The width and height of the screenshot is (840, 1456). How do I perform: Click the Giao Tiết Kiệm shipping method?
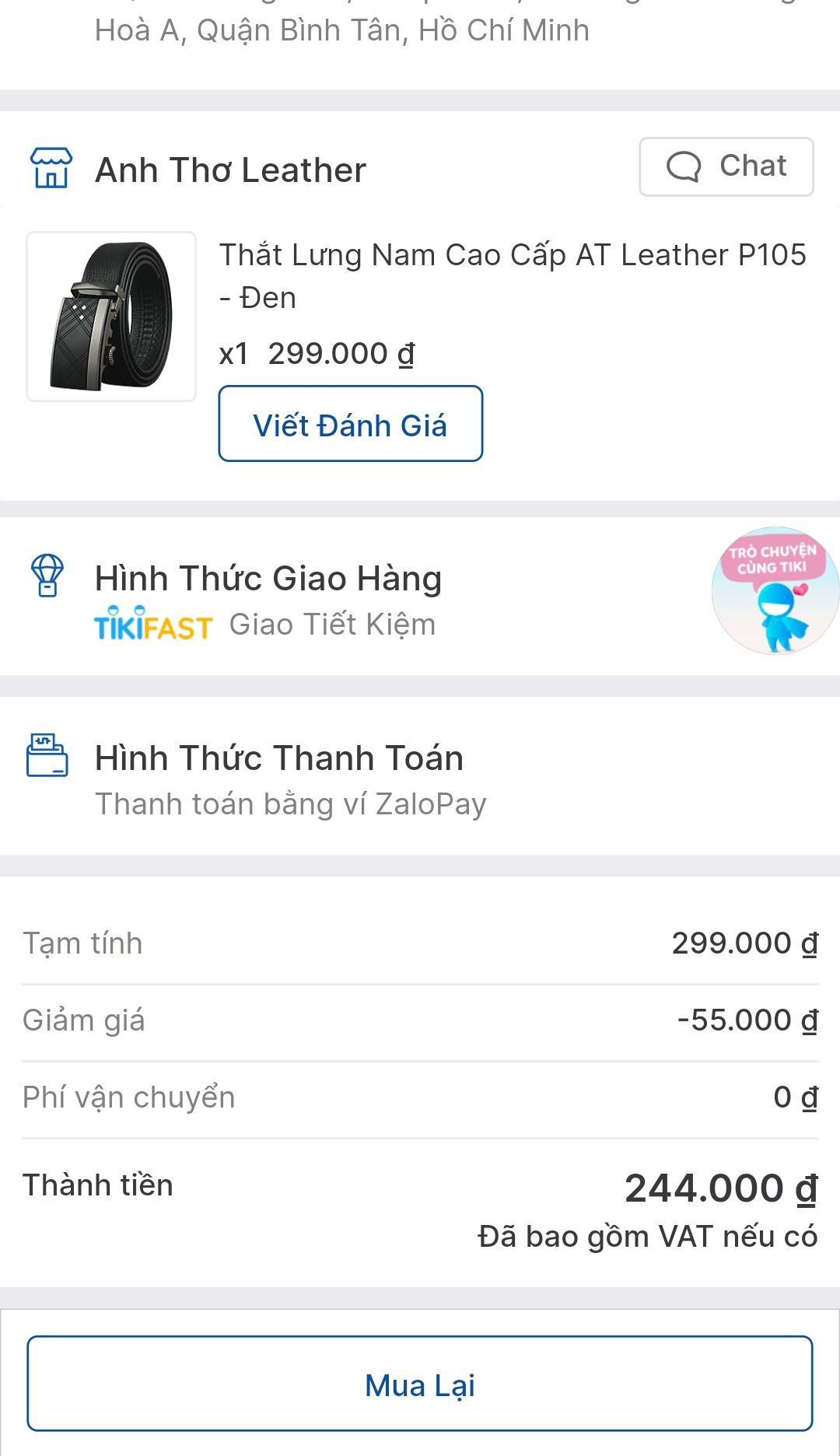[332, 623]
